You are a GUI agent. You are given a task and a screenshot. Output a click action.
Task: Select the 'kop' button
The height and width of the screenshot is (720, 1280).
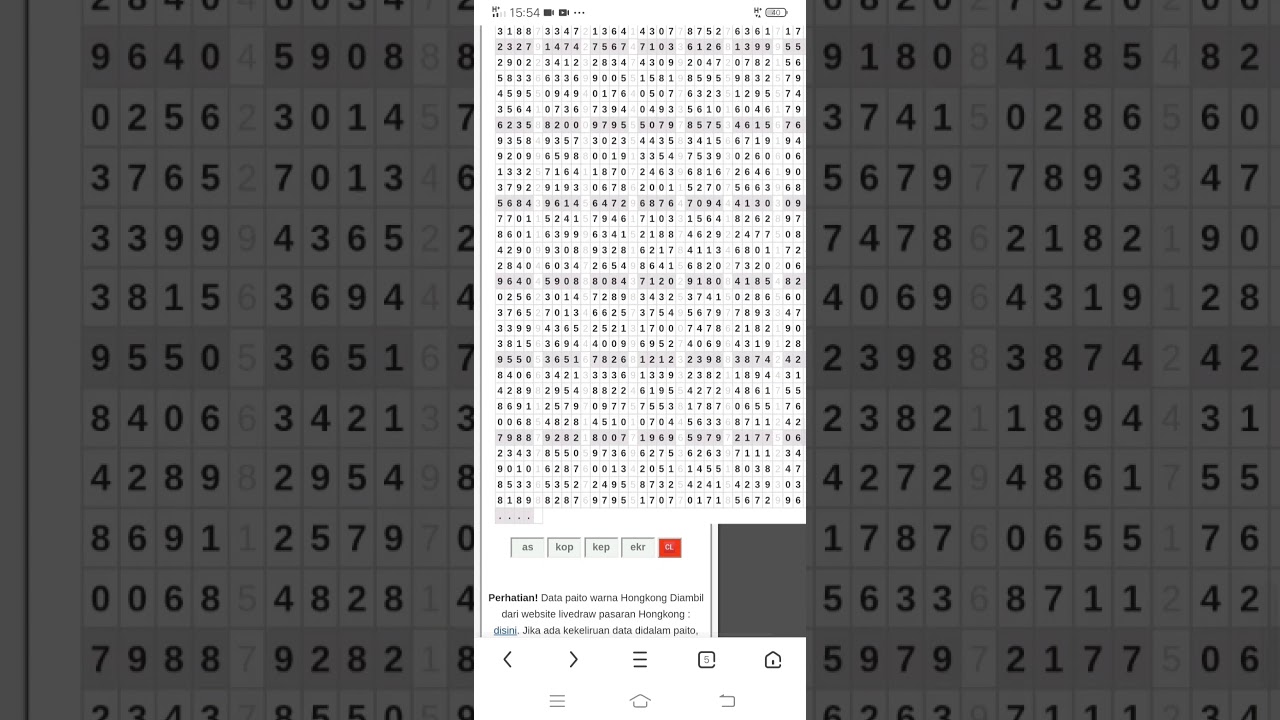564,547
